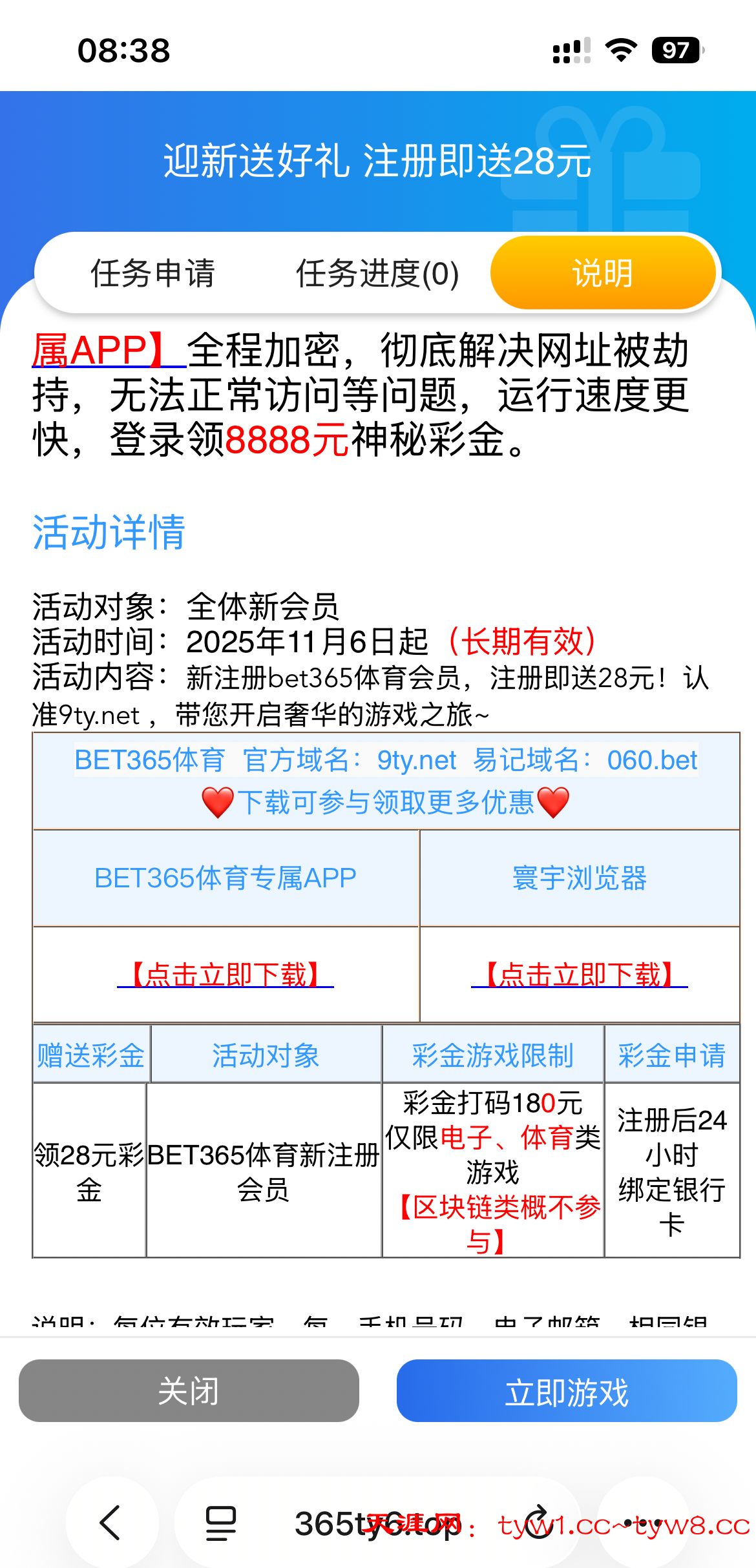The width and height of the screenshot is (756, 1568).
Task: Dismiss the promo with 关闭
Action: point(189,1390)
